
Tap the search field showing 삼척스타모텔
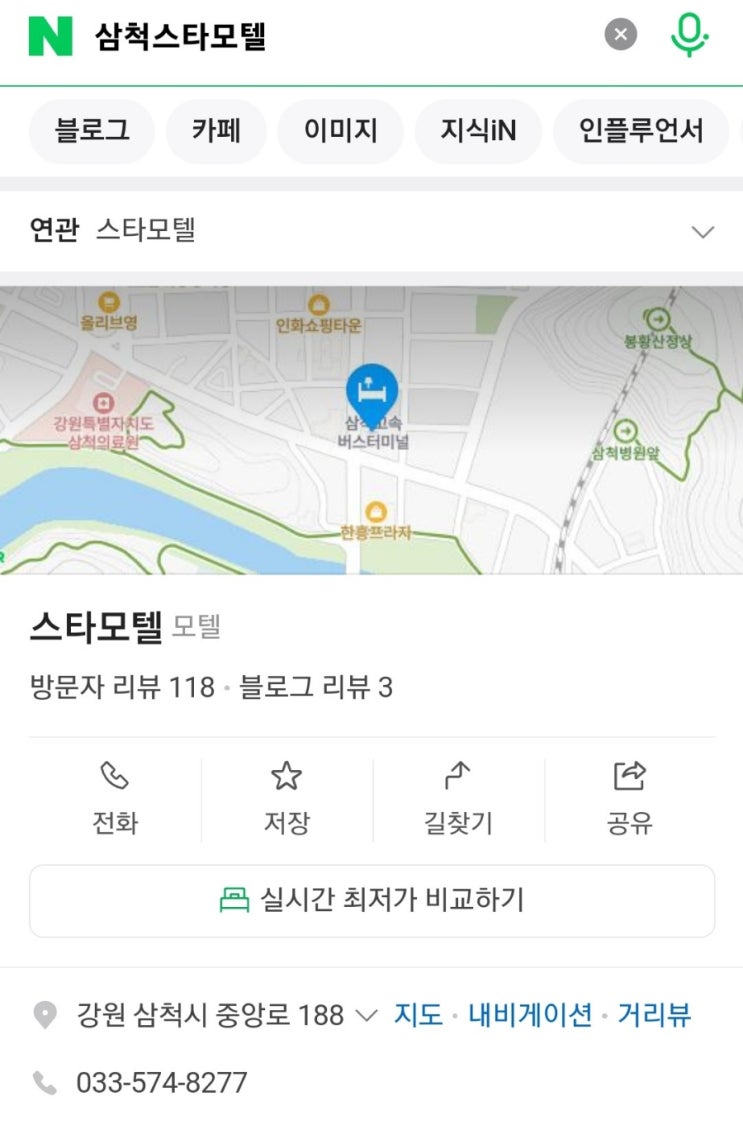coord(338,36)
